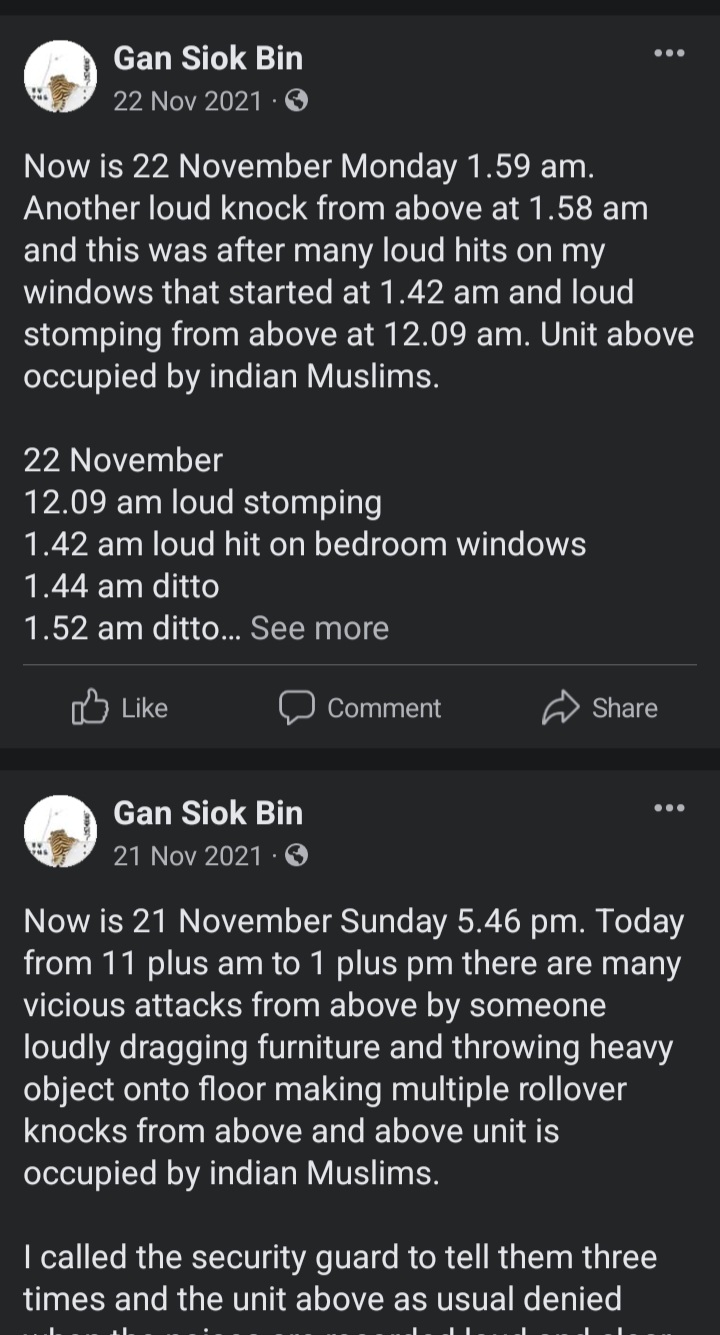The height and width of the screenshot is (1335, 720).
Task: Expand the 22 Nov post with See more
Action: [319, 628]
